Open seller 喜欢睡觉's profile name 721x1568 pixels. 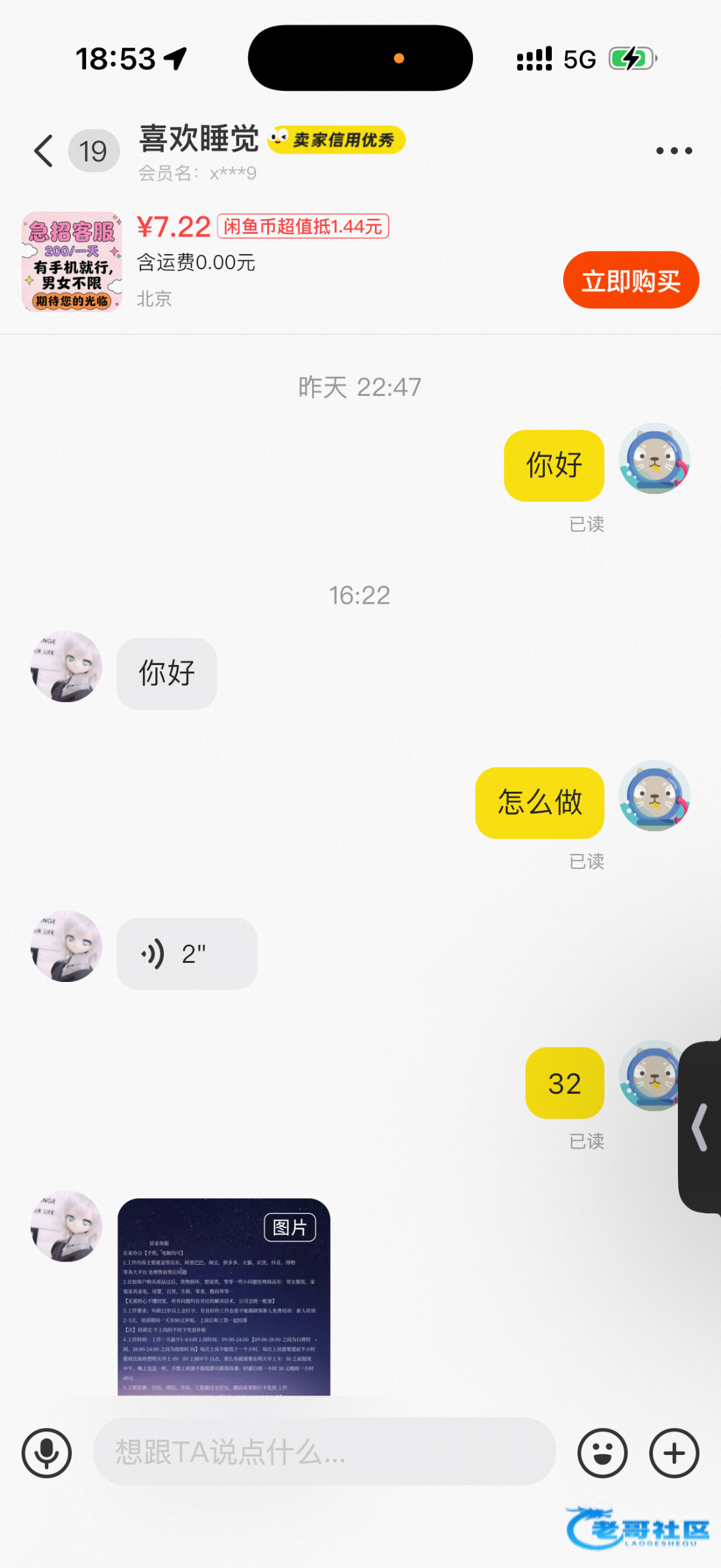pos(199,139)
